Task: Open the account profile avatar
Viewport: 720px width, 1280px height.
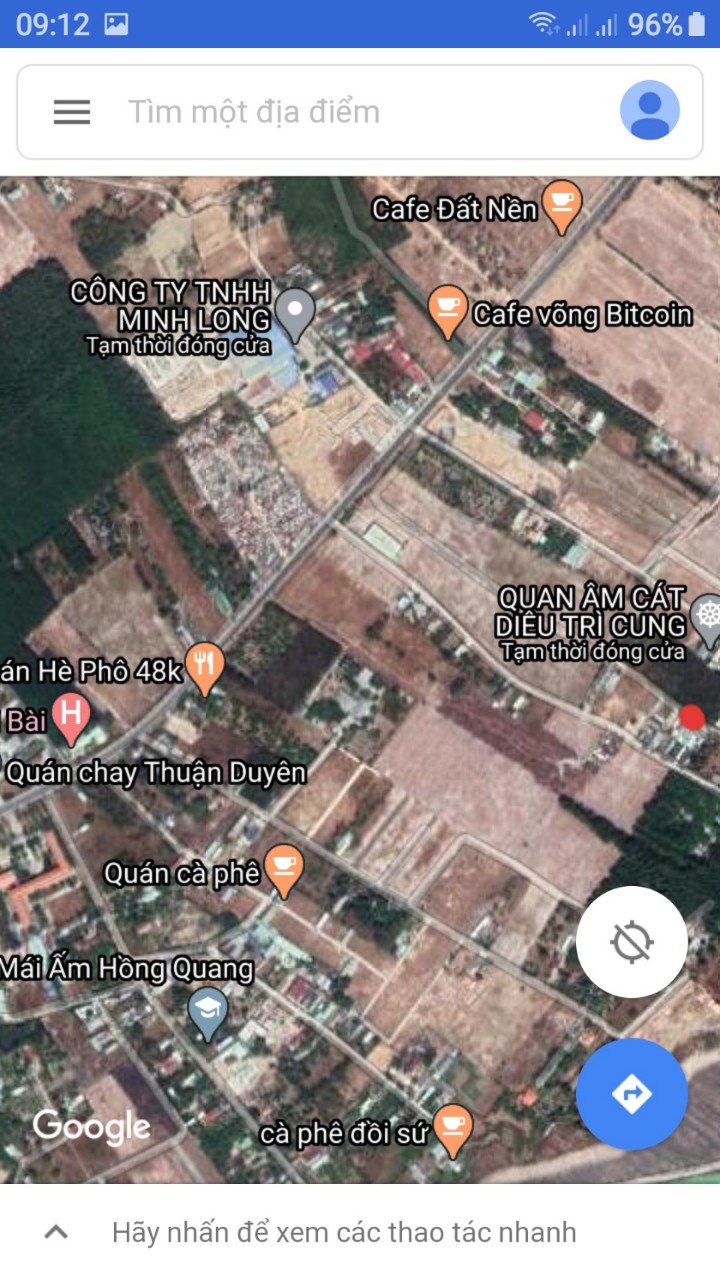Action: 650,111
